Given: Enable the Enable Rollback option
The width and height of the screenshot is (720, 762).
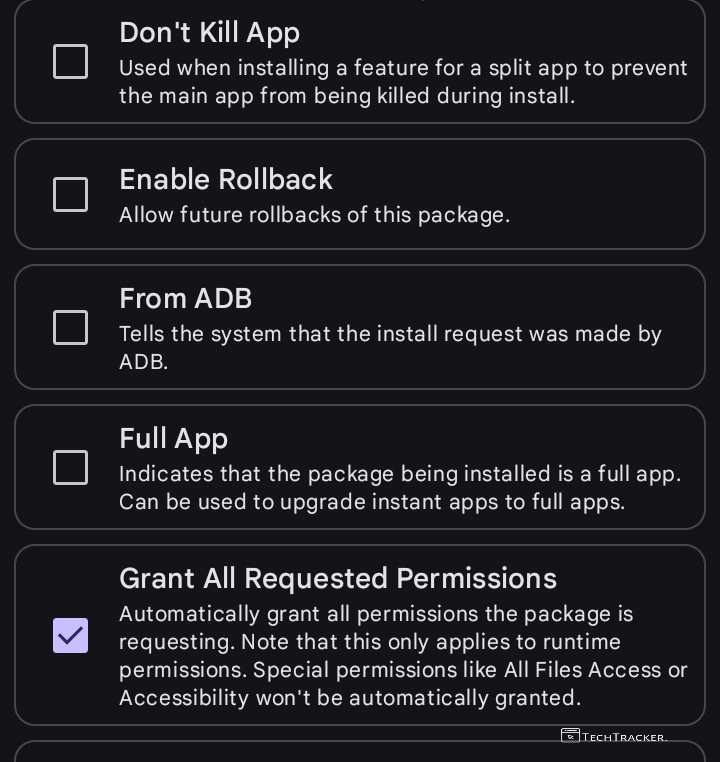Looking at the screenshot, I should (70, 194).
